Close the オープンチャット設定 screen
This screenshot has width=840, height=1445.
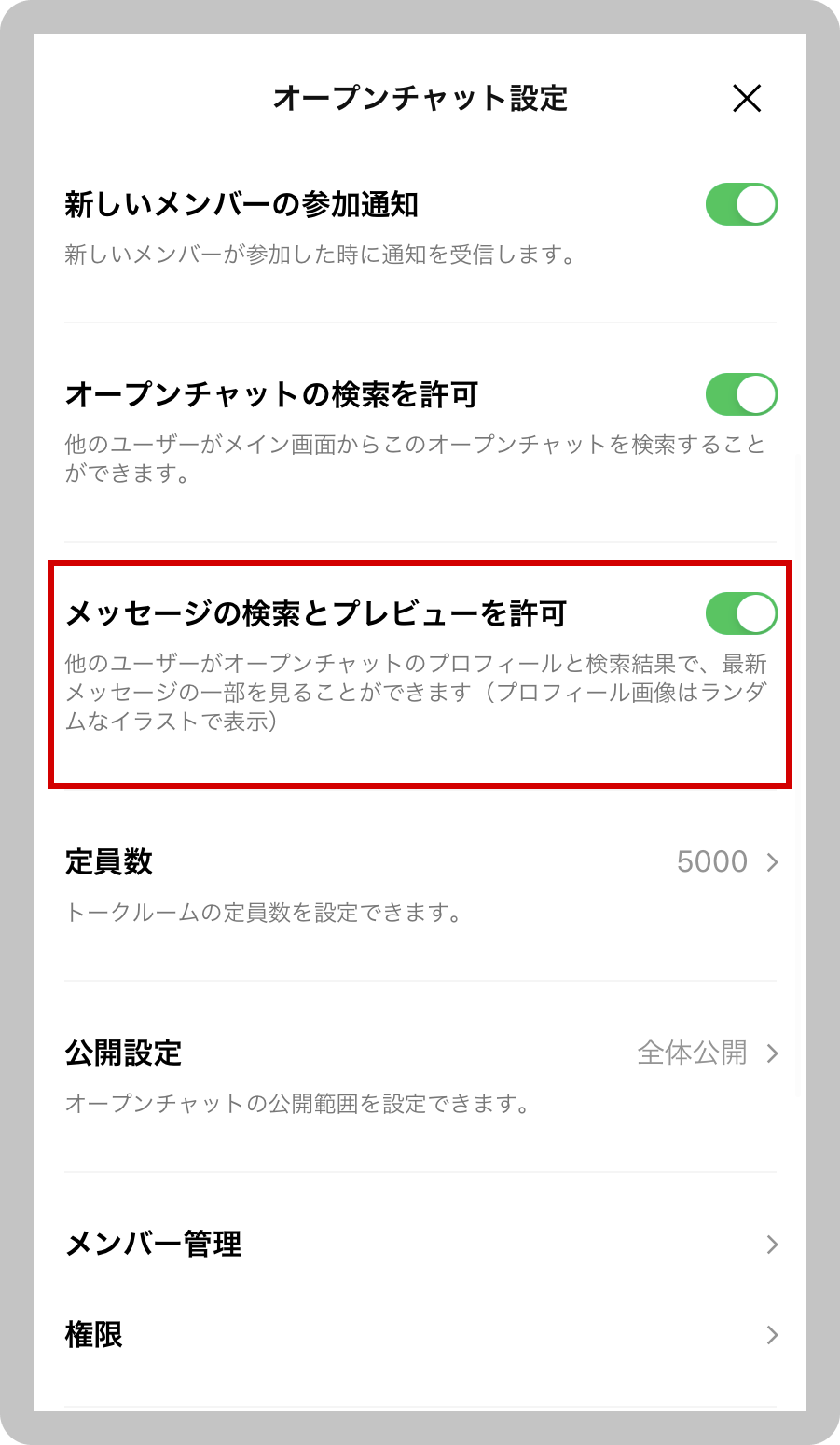pos(747,98)
